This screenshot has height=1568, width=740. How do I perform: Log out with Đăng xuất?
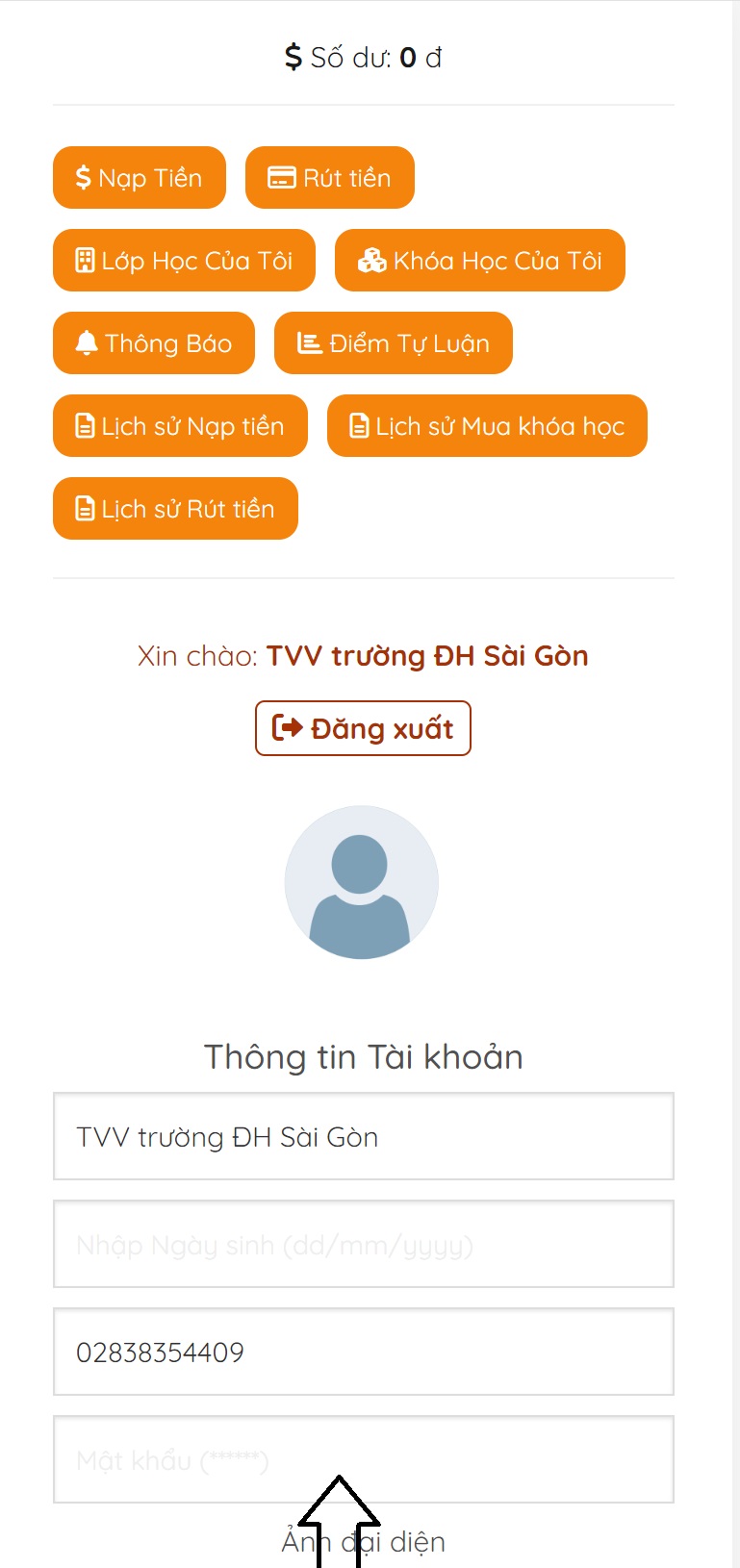point(363,728)
